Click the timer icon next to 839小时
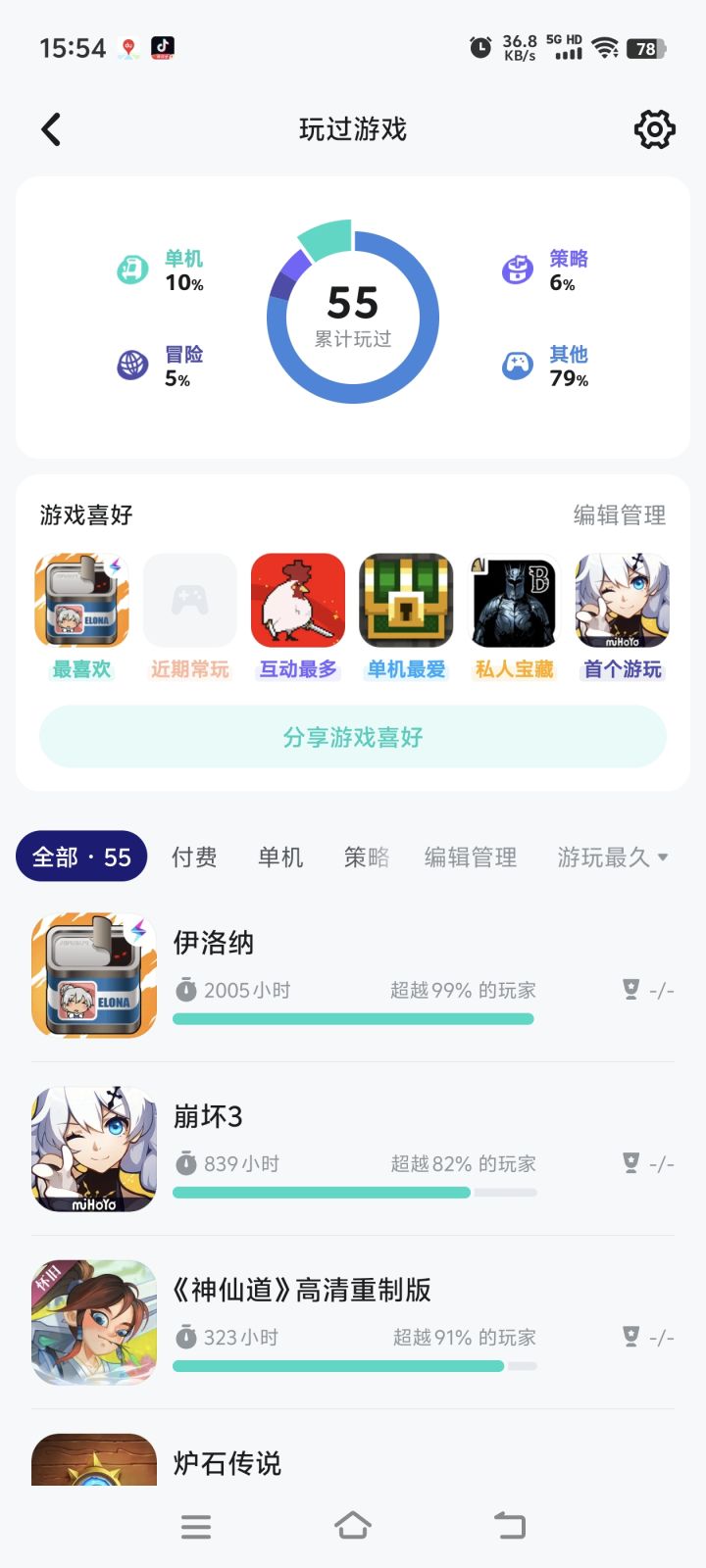706x1568 pixels. click(x=188, y=1164)
